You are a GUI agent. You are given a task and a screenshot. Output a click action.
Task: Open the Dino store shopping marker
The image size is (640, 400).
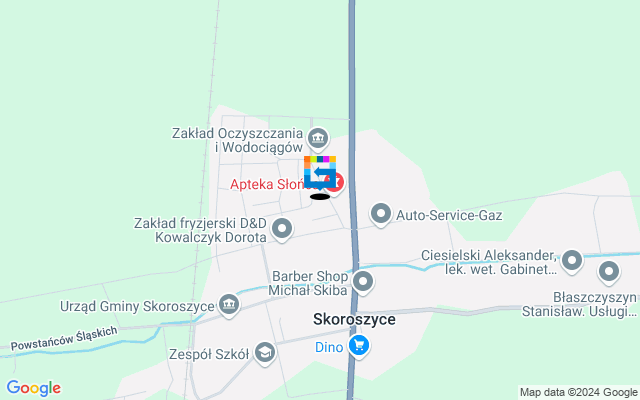[359, 347]
